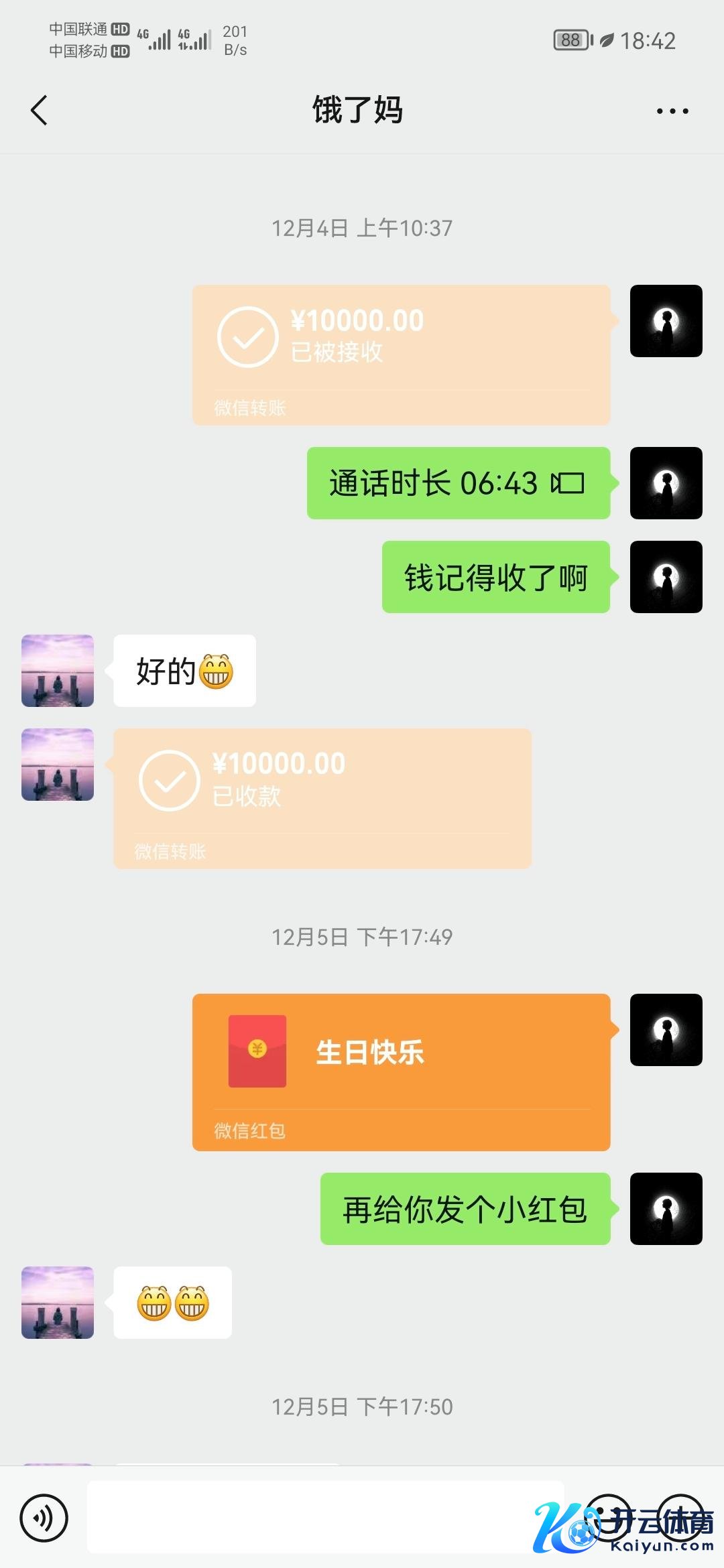
Task: Open the three-dot chat info menu
Action: click(672, 111)
